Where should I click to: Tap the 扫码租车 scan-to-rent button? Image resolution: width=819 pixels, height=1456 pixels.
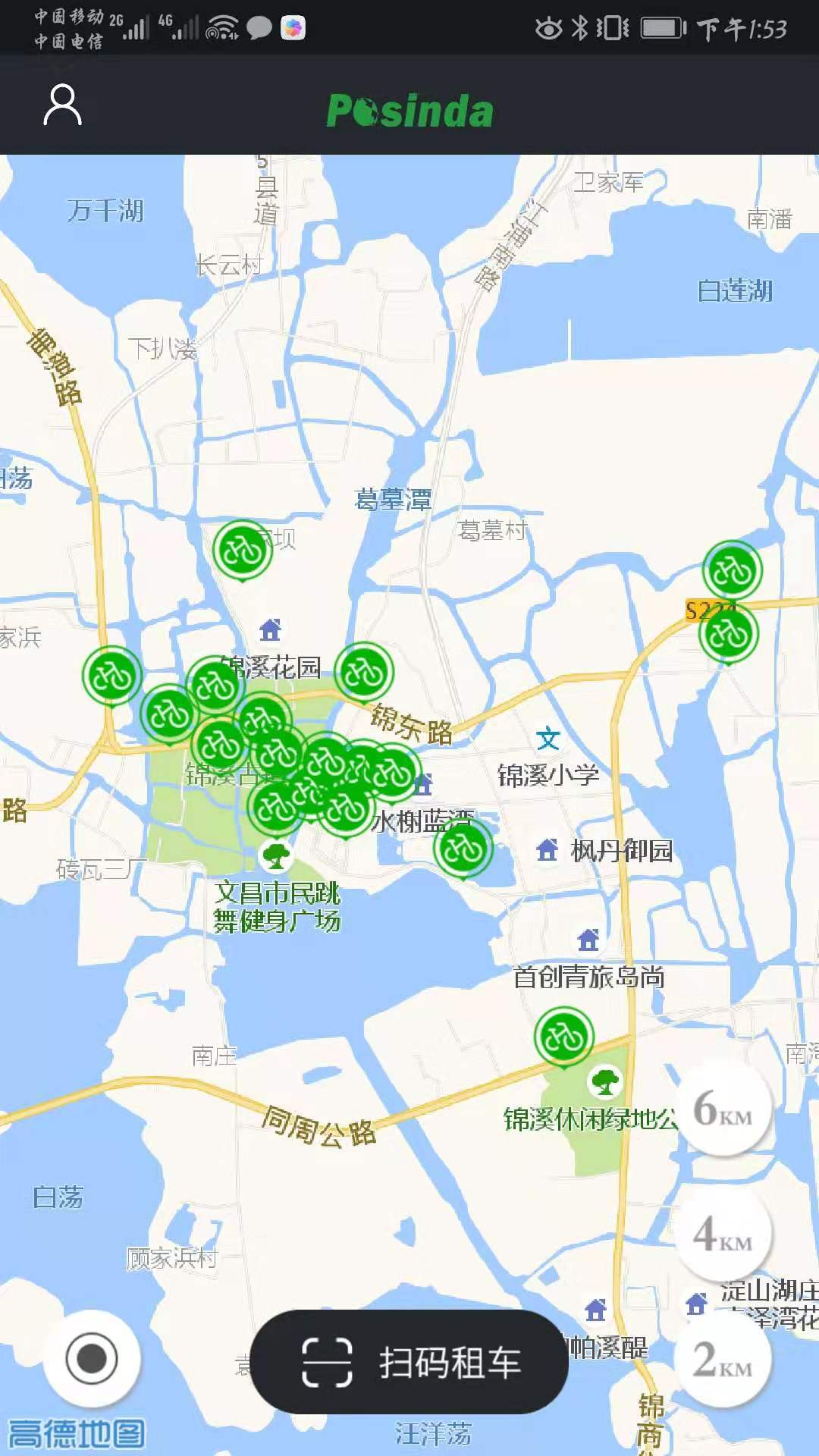[409, 1362]
